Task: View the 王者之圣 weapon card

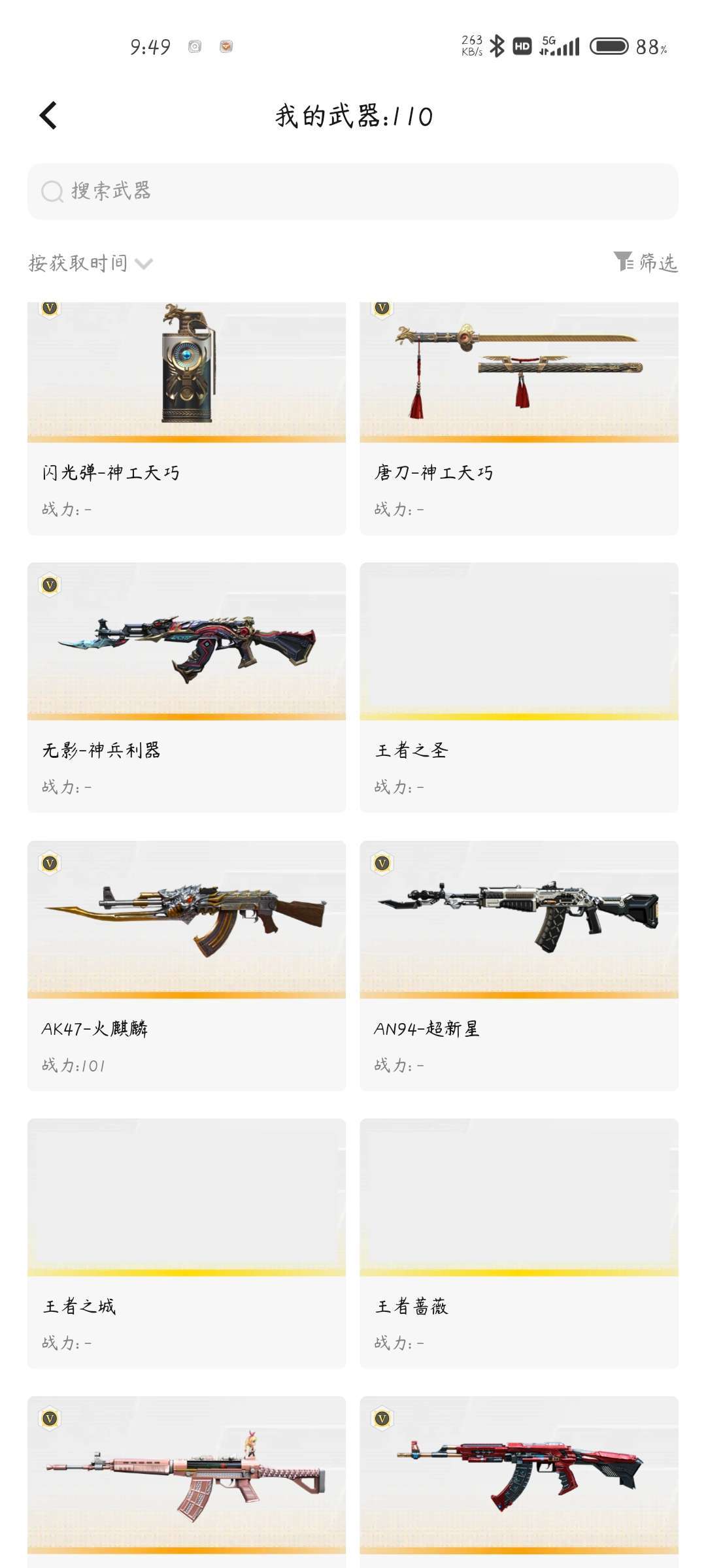Action: [x=519, y=687]
